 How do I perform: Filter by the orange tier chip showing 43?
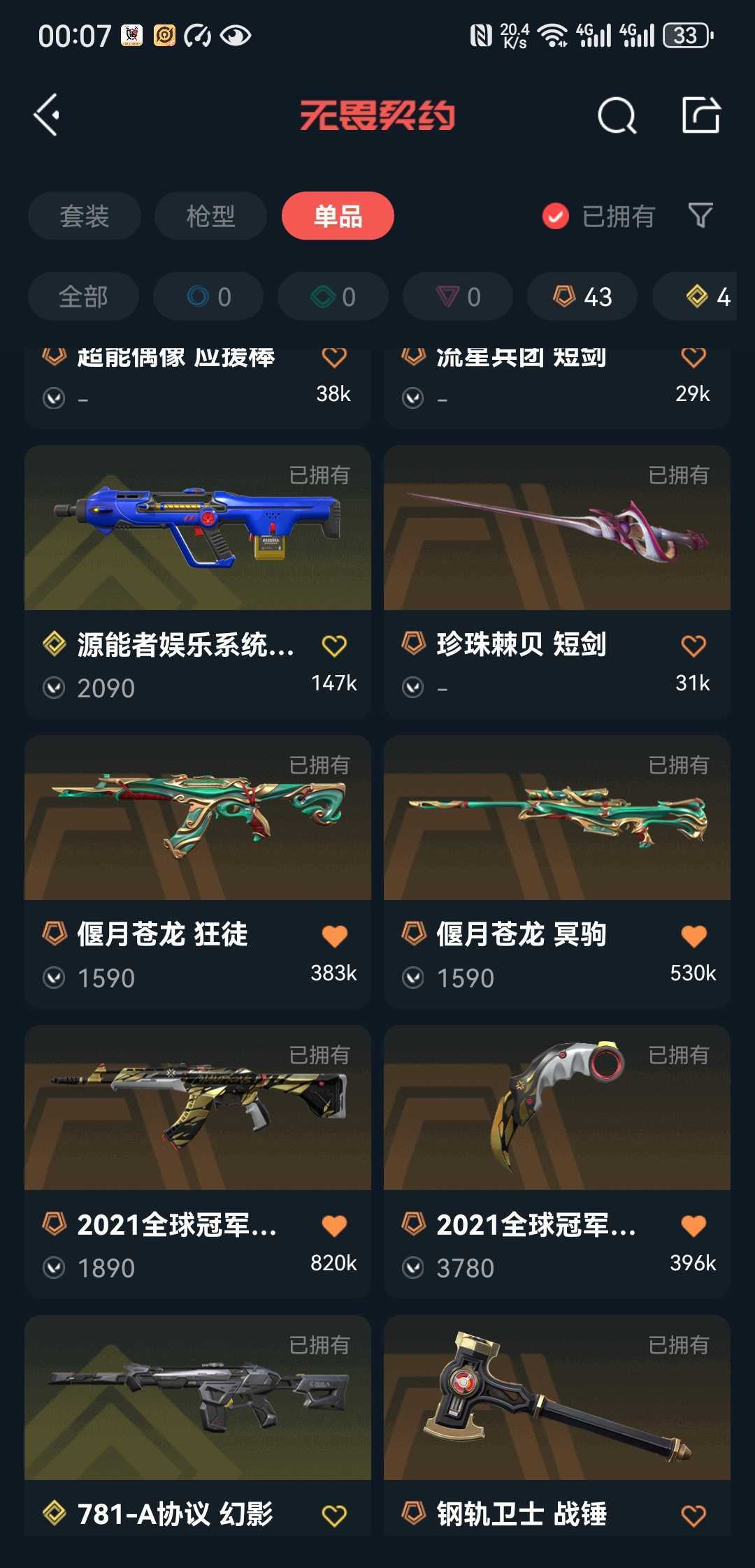(582, 296)
